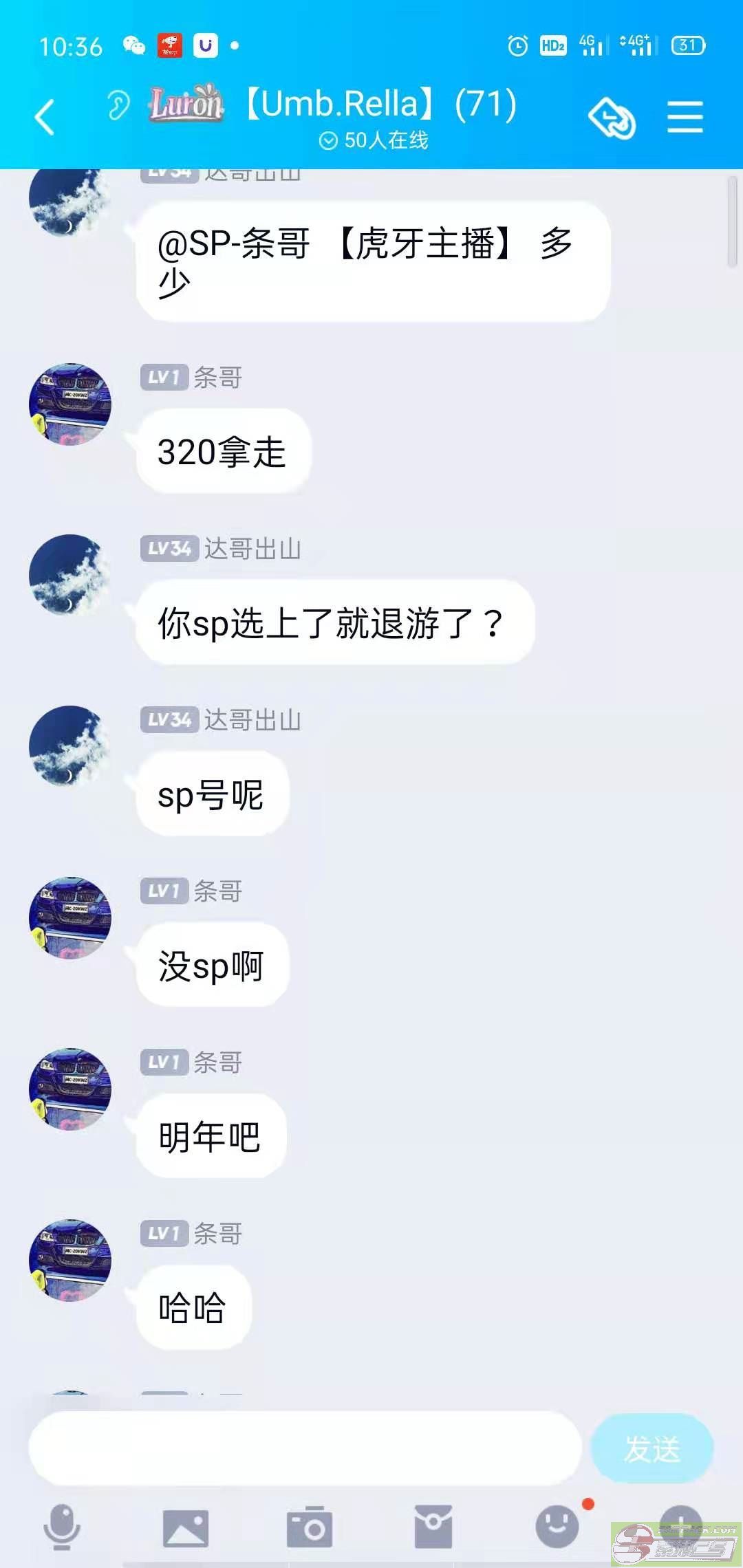Go back from the group chat
The width and height of the screenshot is (743, 1568).
[x=45, y=117]
